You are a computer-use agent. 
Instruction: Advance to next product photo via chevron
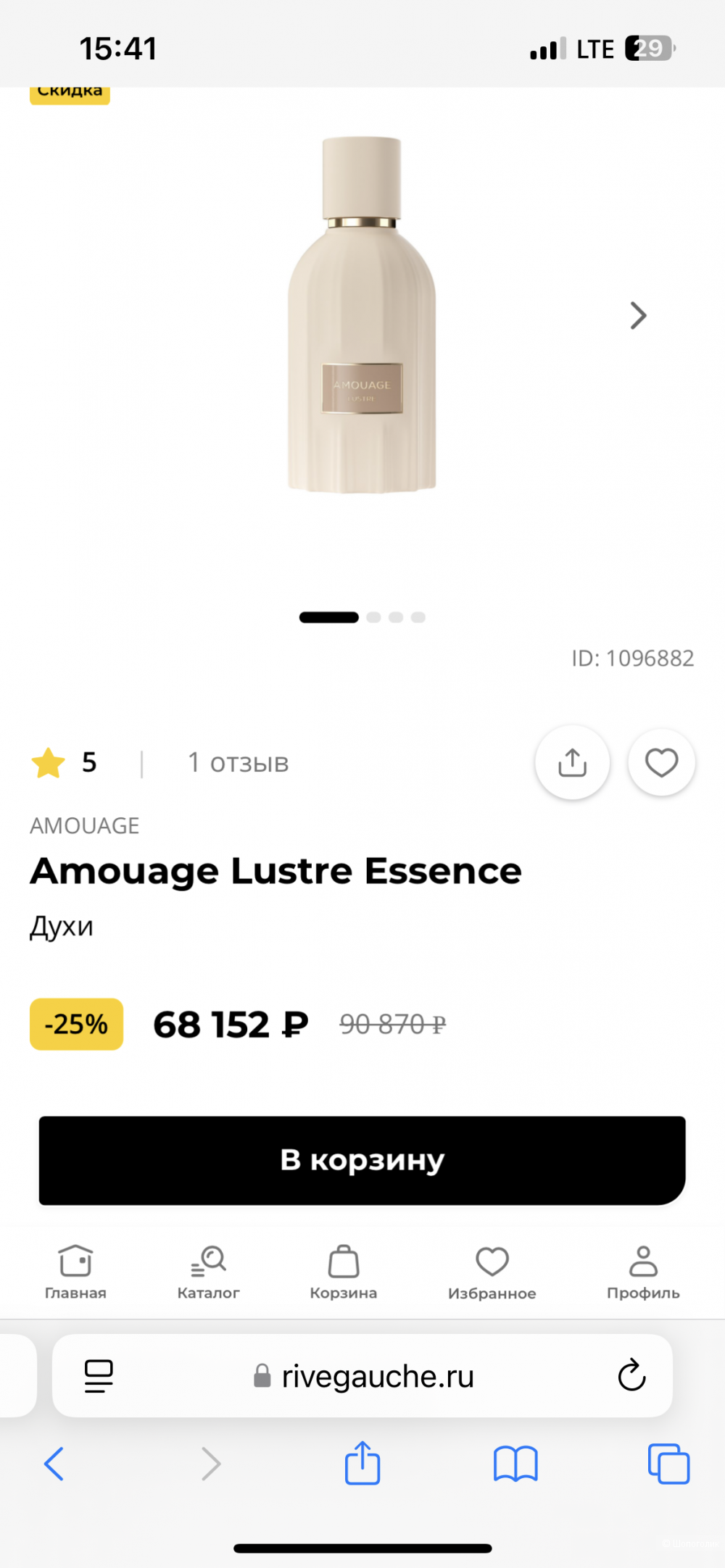pos(637,315)
